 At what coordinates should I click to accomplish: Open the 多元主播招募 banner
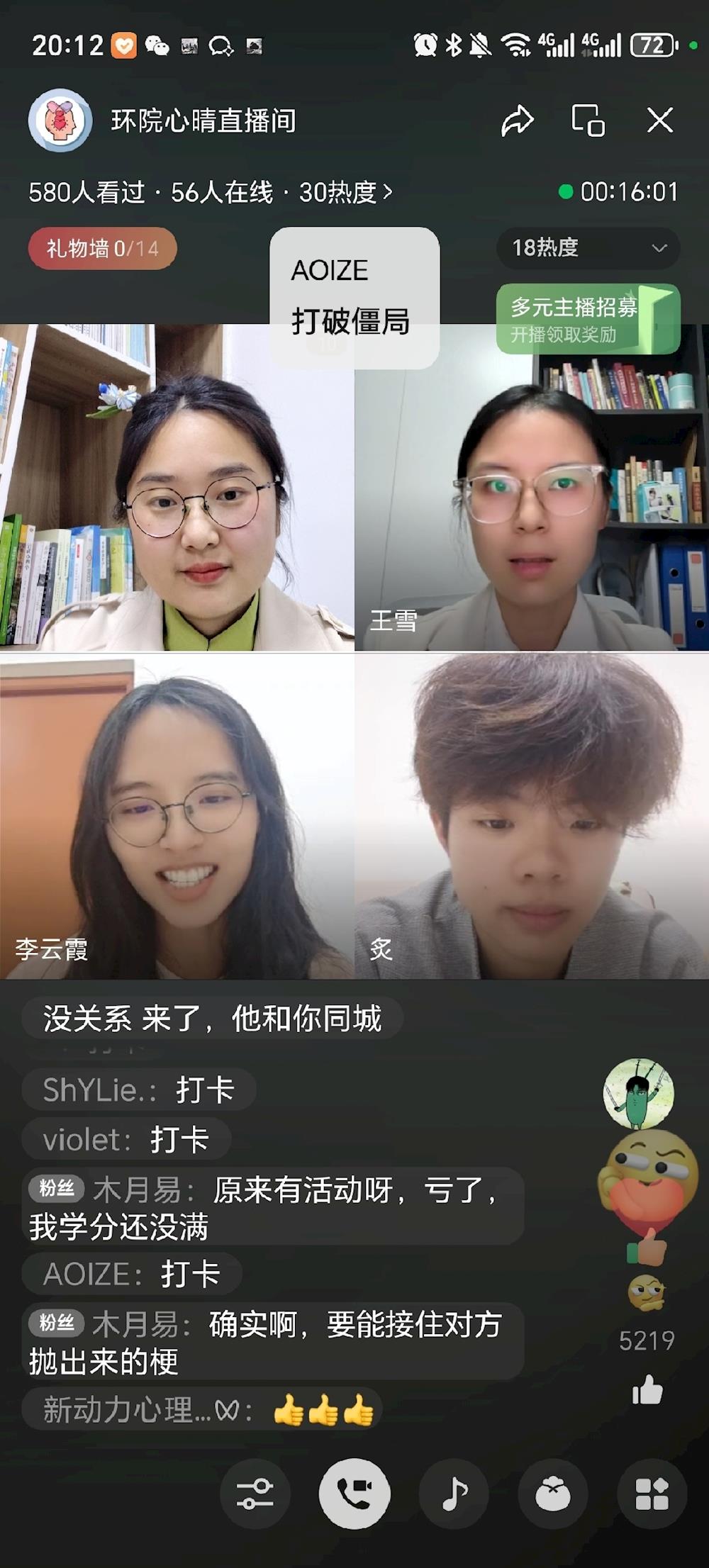[x=588, y=319]
